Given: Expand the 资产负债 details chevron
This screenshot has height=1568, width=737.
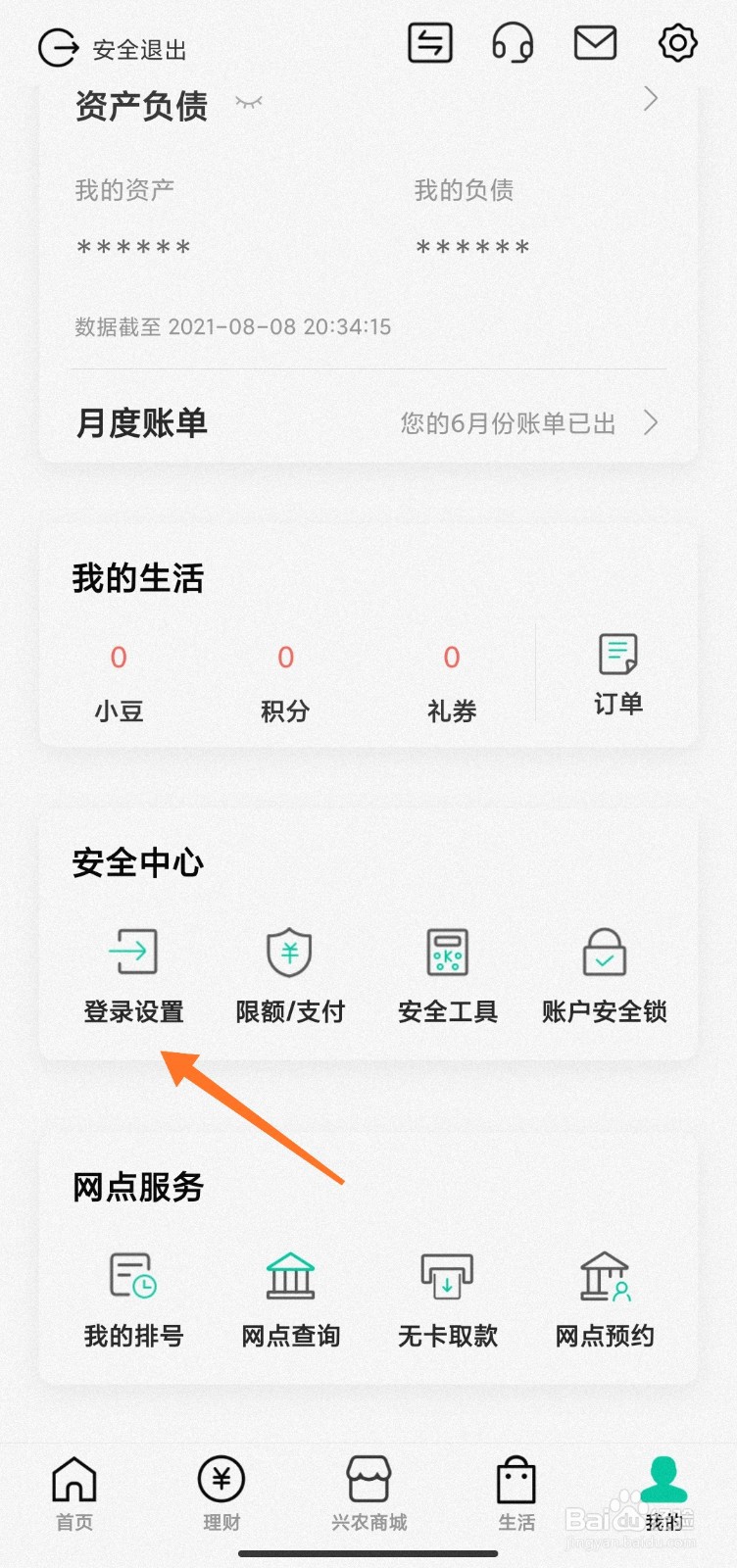Looking at the screenshot, I should click(651, 99).
